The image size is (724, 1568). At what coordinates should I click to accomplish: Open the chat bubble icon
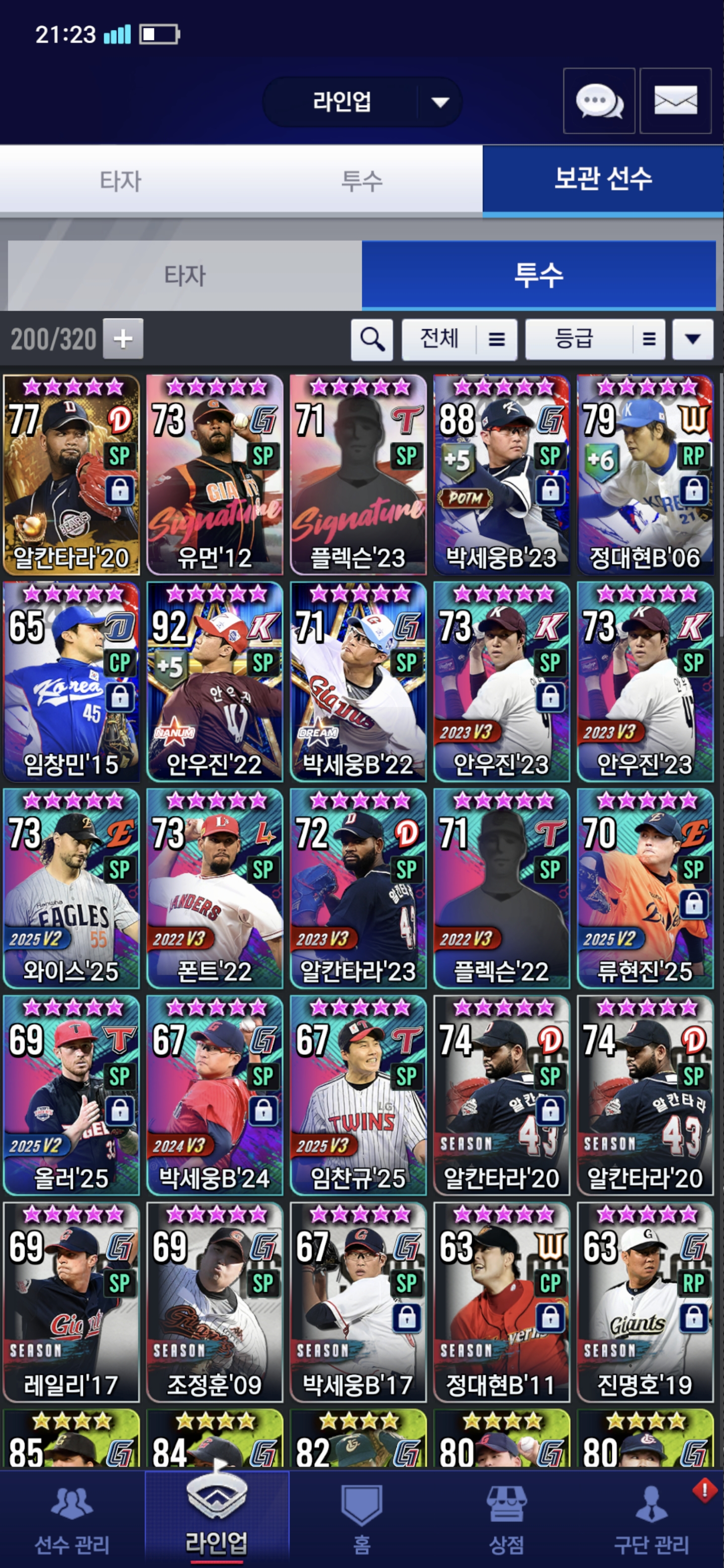point(599,101)
